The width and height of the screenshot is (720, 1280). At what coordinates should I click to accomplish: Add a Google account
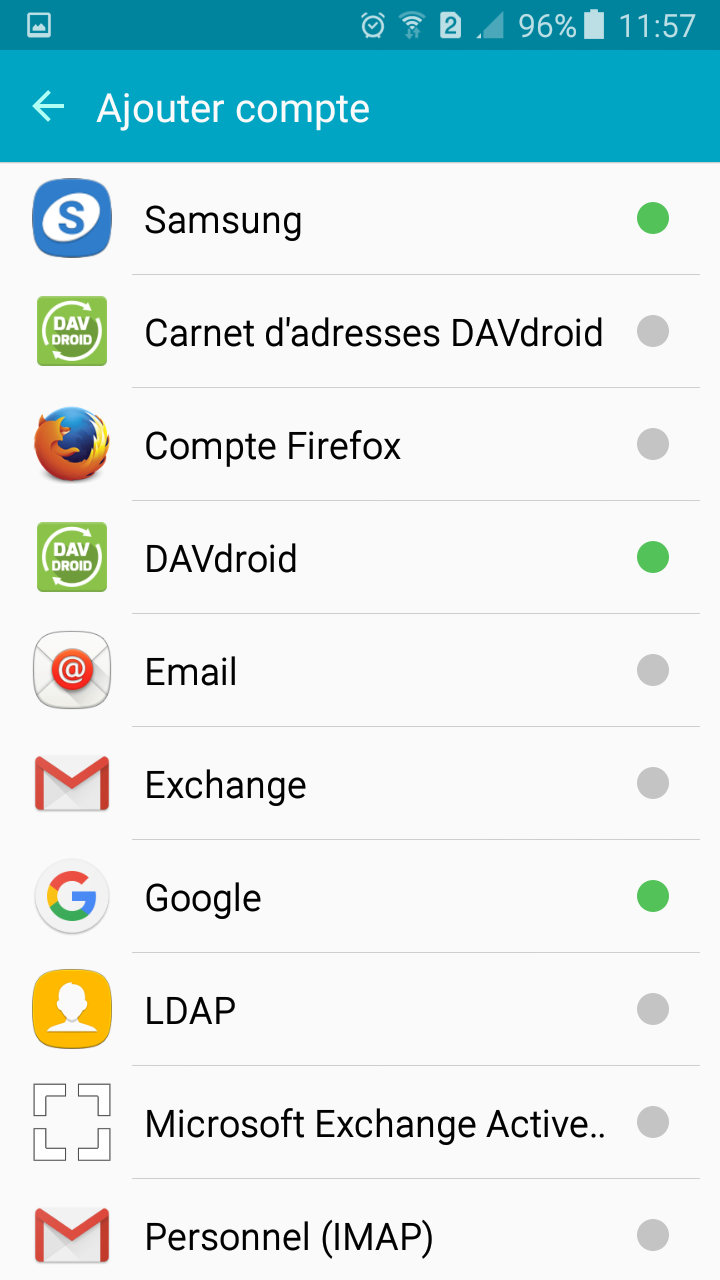click(x=360, y=896)
